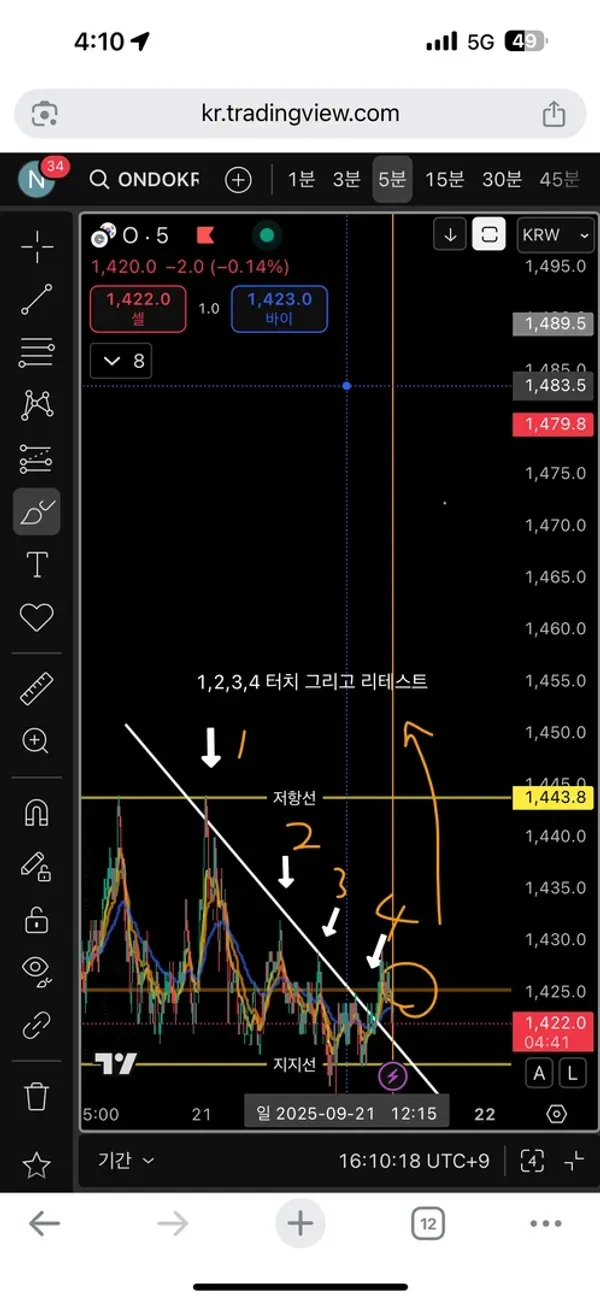
Task: Delete drawings with the trash icon
Action: [37, 1096]
